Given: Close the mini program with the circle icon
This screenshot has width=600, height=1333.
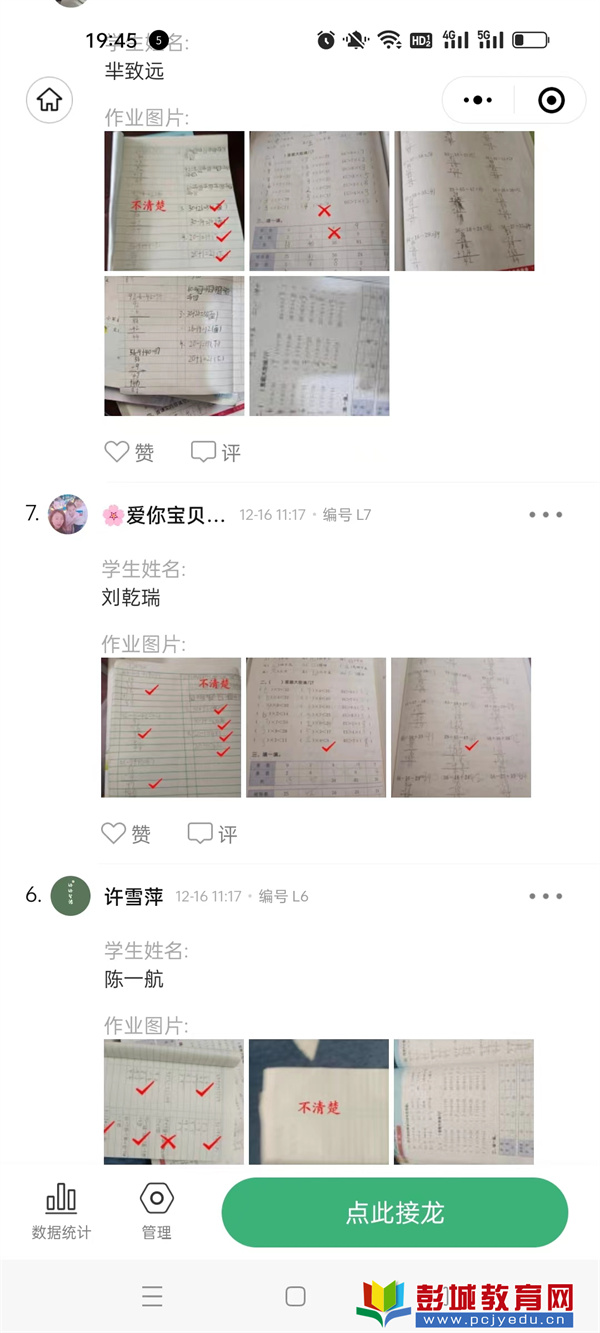Looking at the screenshot, I should (551, 100).
